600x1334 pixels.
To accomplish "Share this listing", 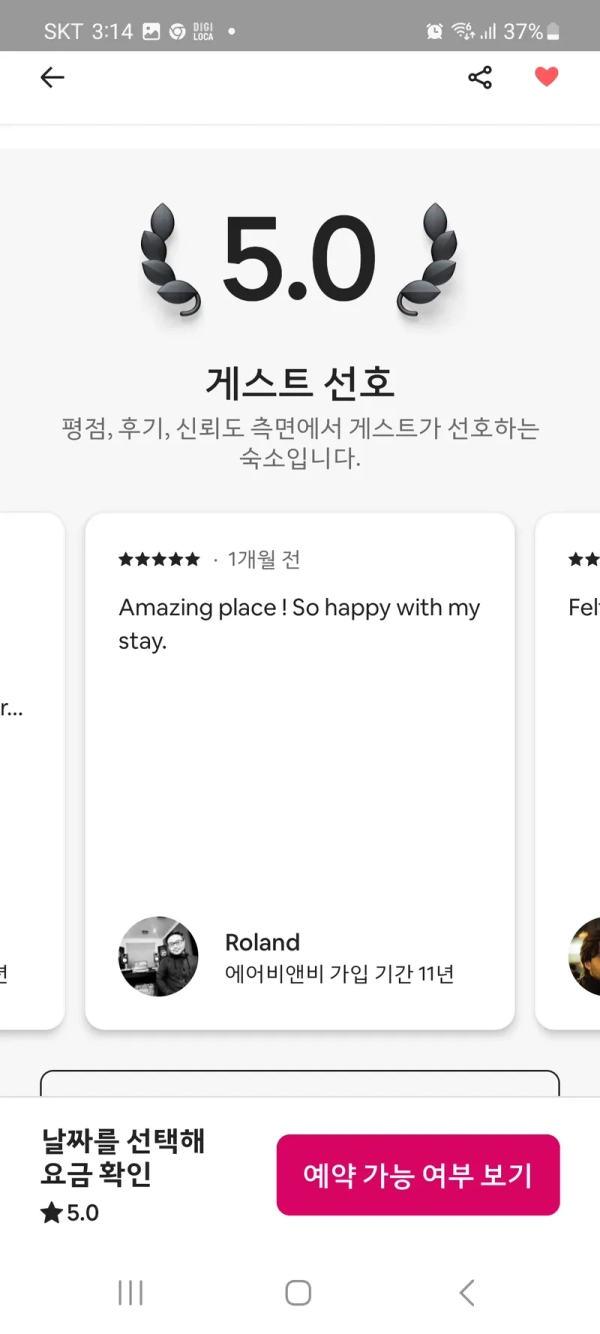I will click(480, 78).
